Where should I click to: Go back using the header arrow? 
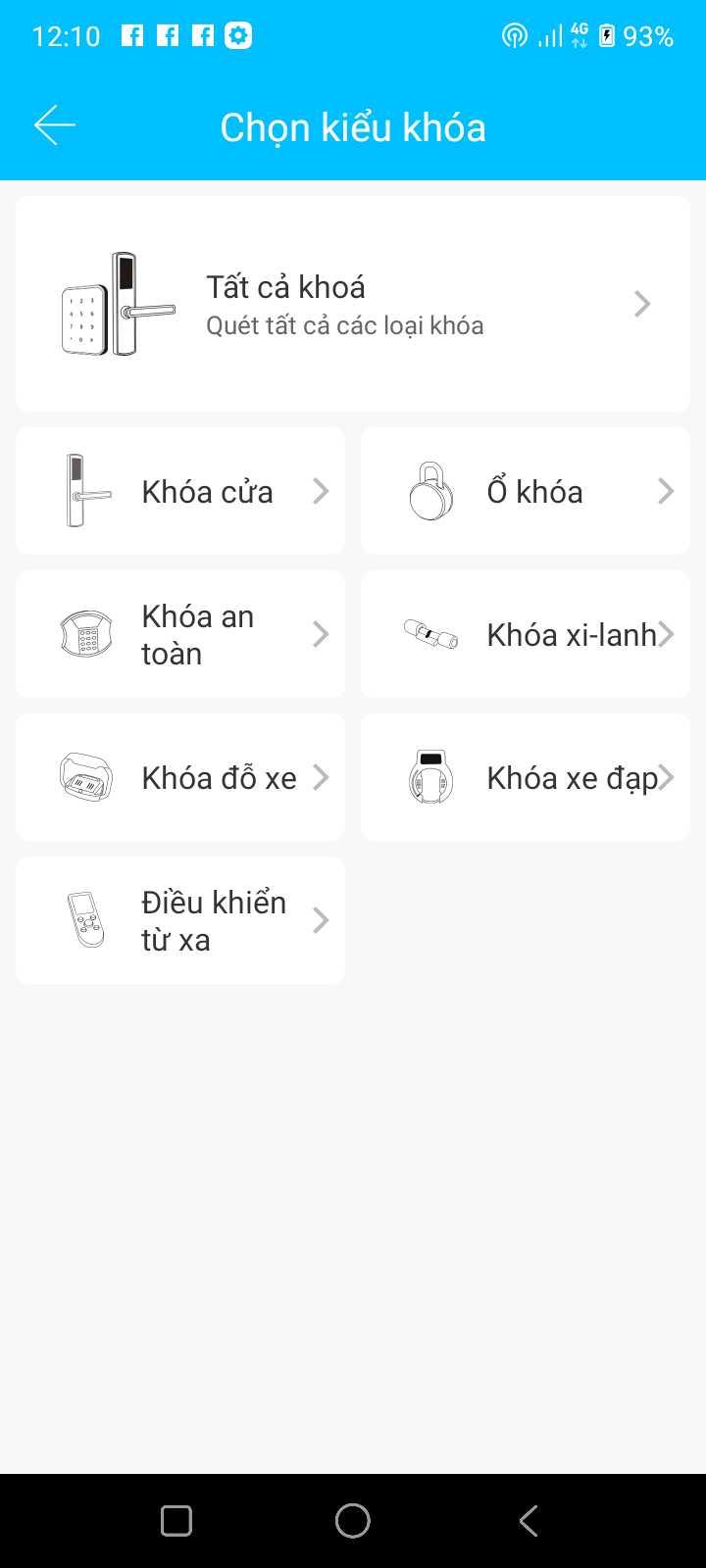(55, 125)
